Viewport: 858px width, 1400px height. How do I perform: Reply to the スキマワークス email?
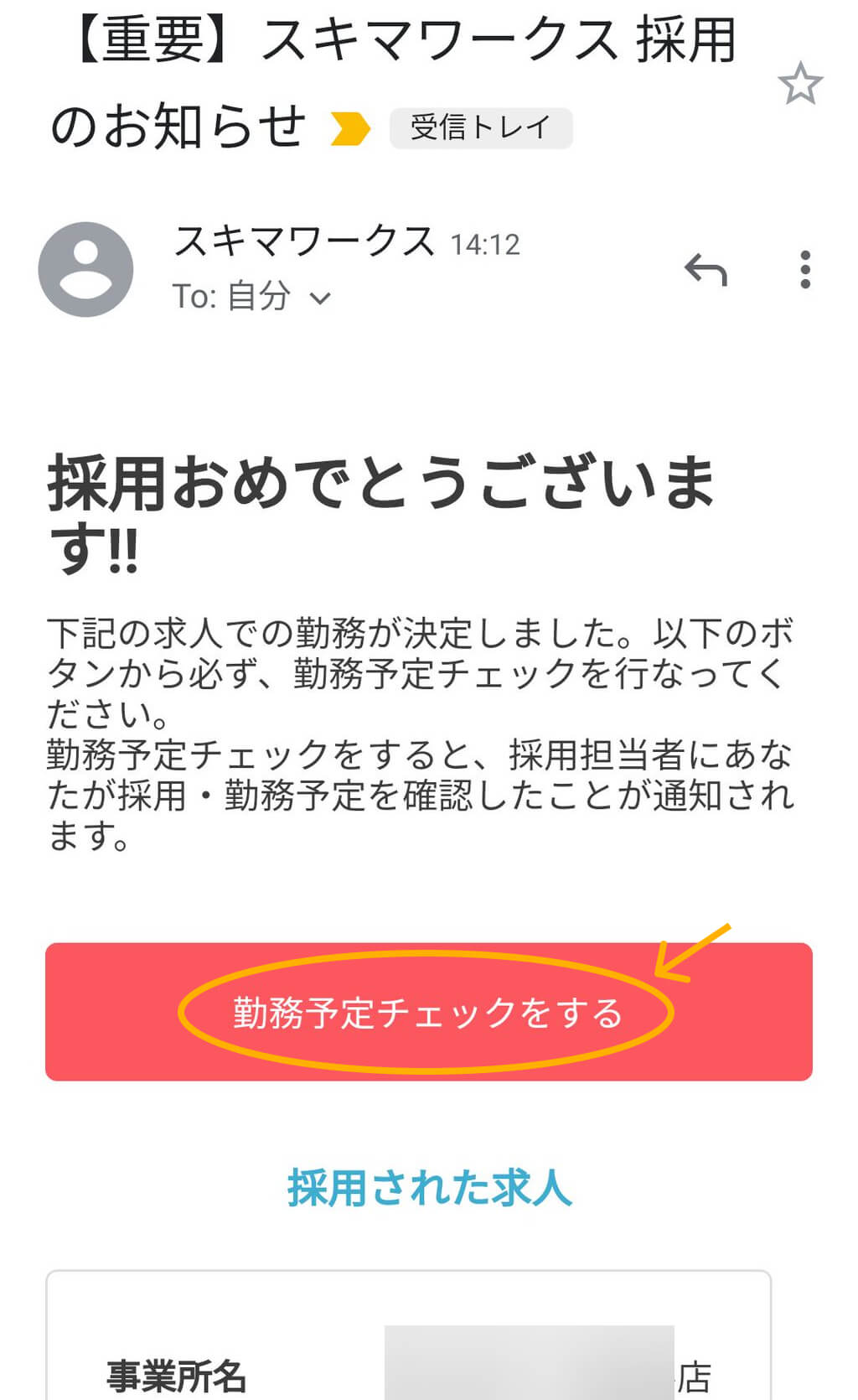click(x=706, y=270)
